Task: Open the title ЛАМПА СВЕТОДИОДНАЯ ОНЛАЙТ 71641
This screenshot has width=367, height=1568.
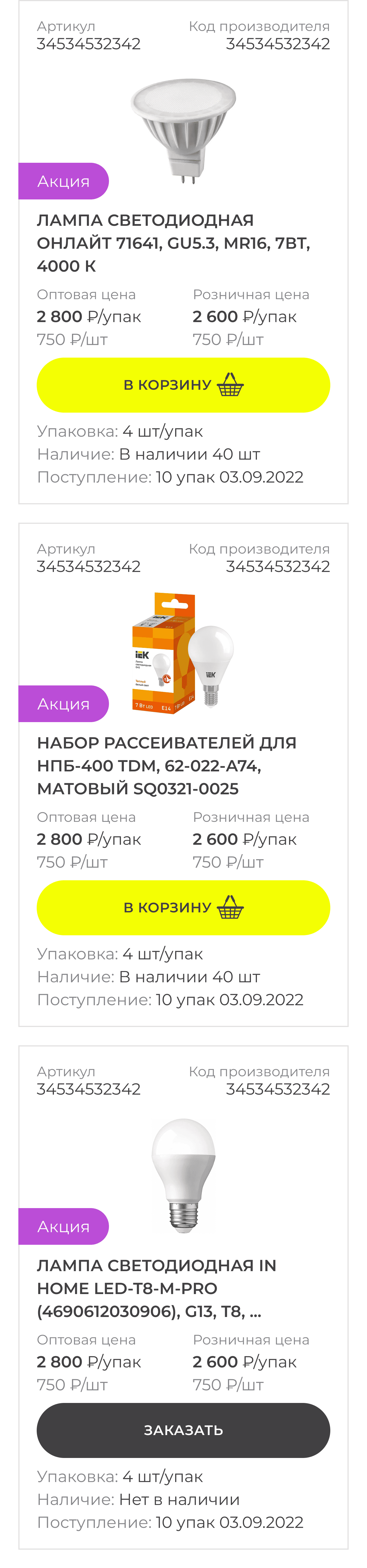Action: pos(173,243)
